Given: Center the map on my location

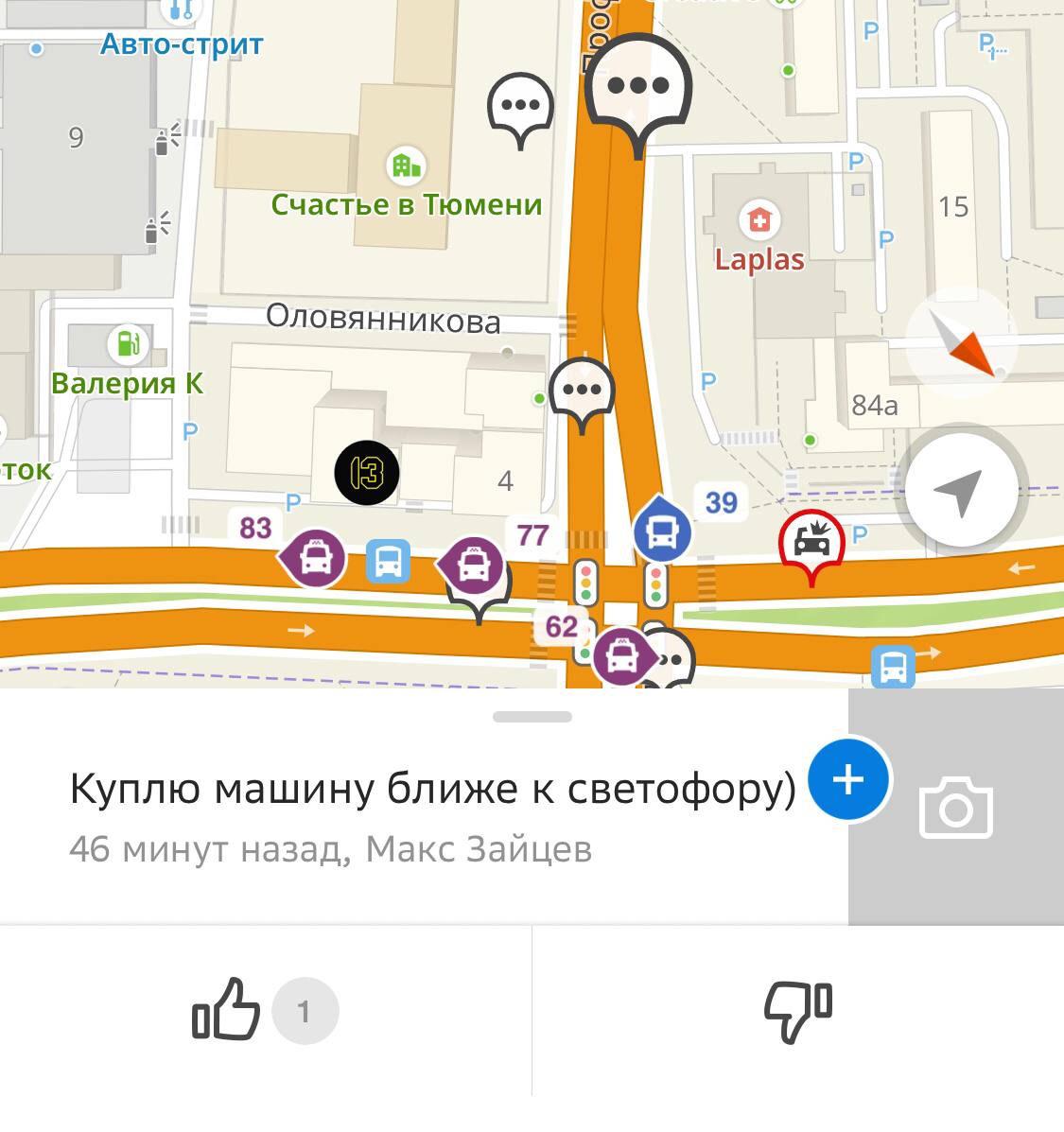Looking at the screenshot, I should [961, 490].
